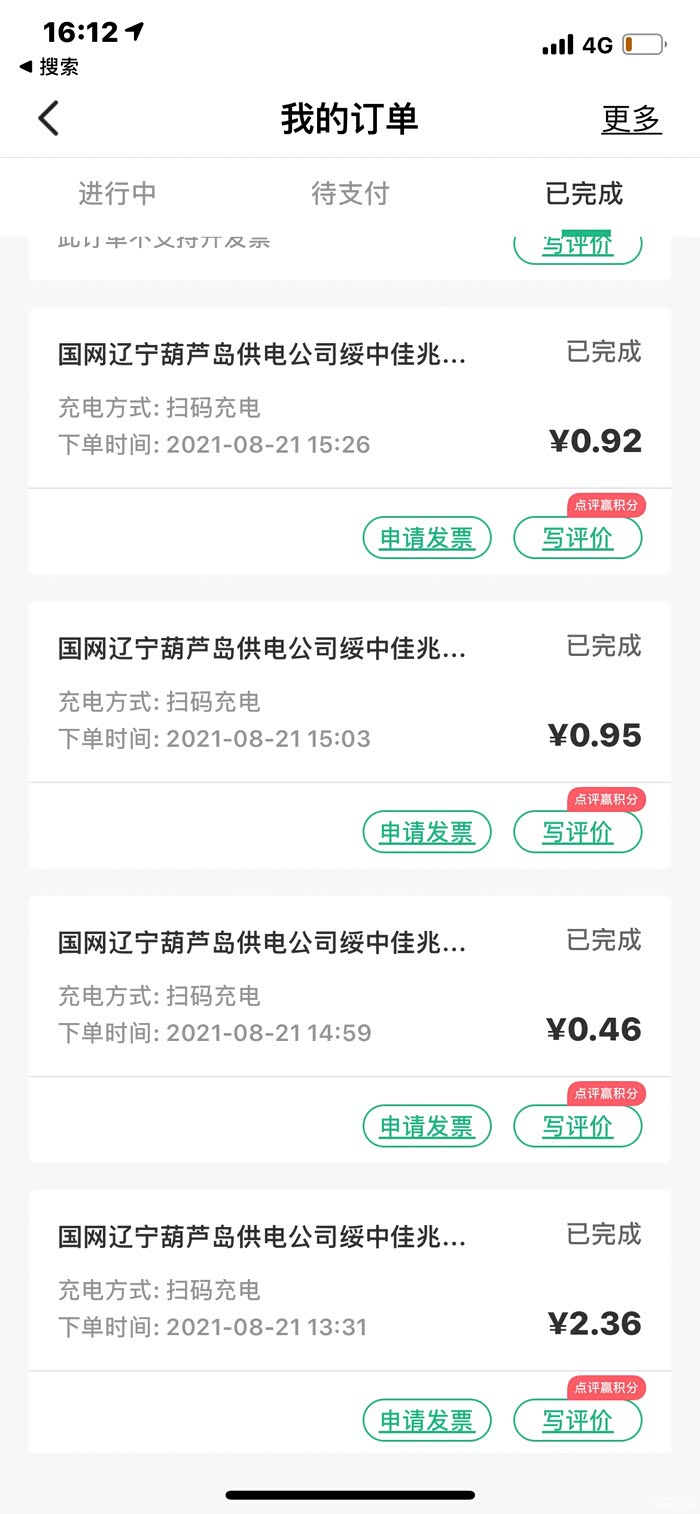This screenshot has height=1514, width=700.
Task: Tap 申请发票 for the ¥0.46 order
Action: coord(427,1126)
